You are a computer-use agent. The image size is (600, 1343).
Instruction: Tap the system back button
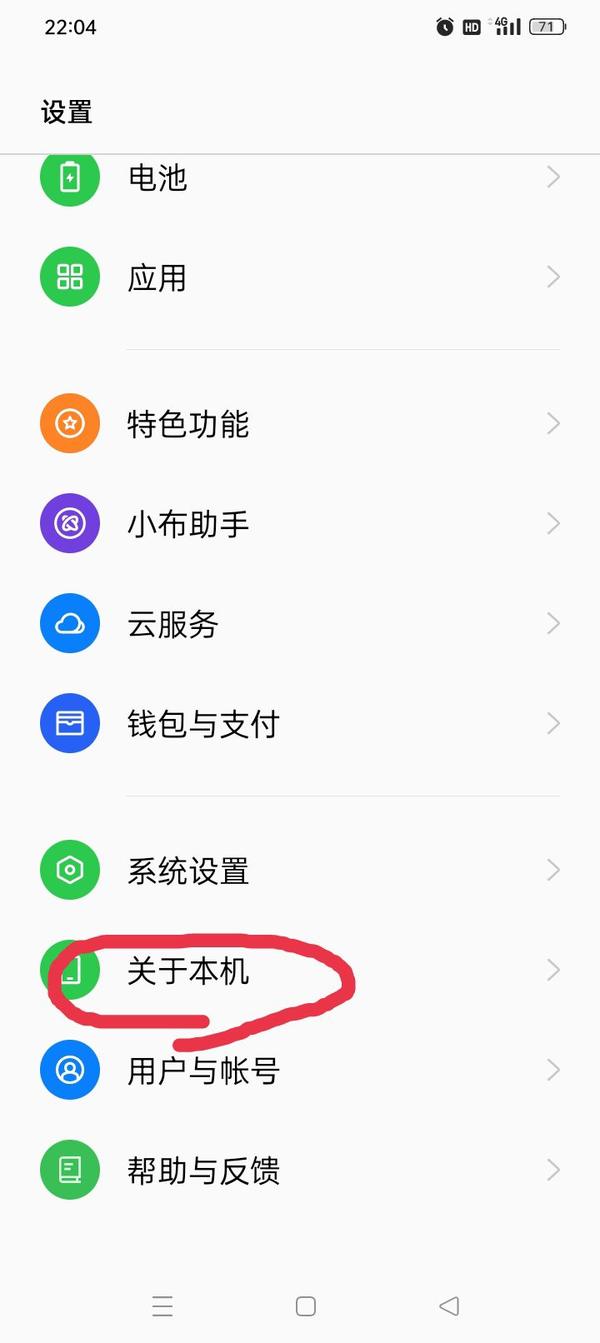449,1306
